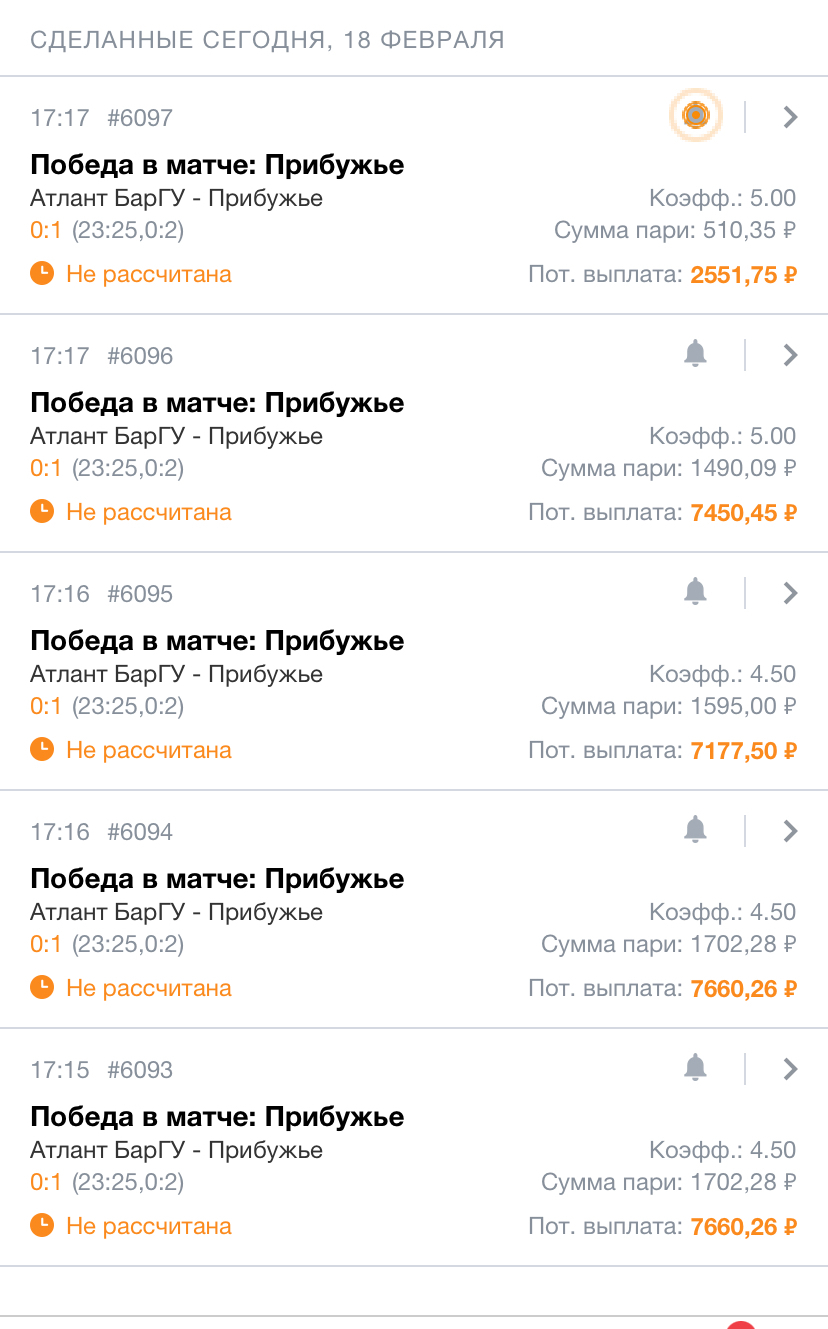Open details chevron for bet #6096
The image size is (828, 1329).
(x=790, y=355)
